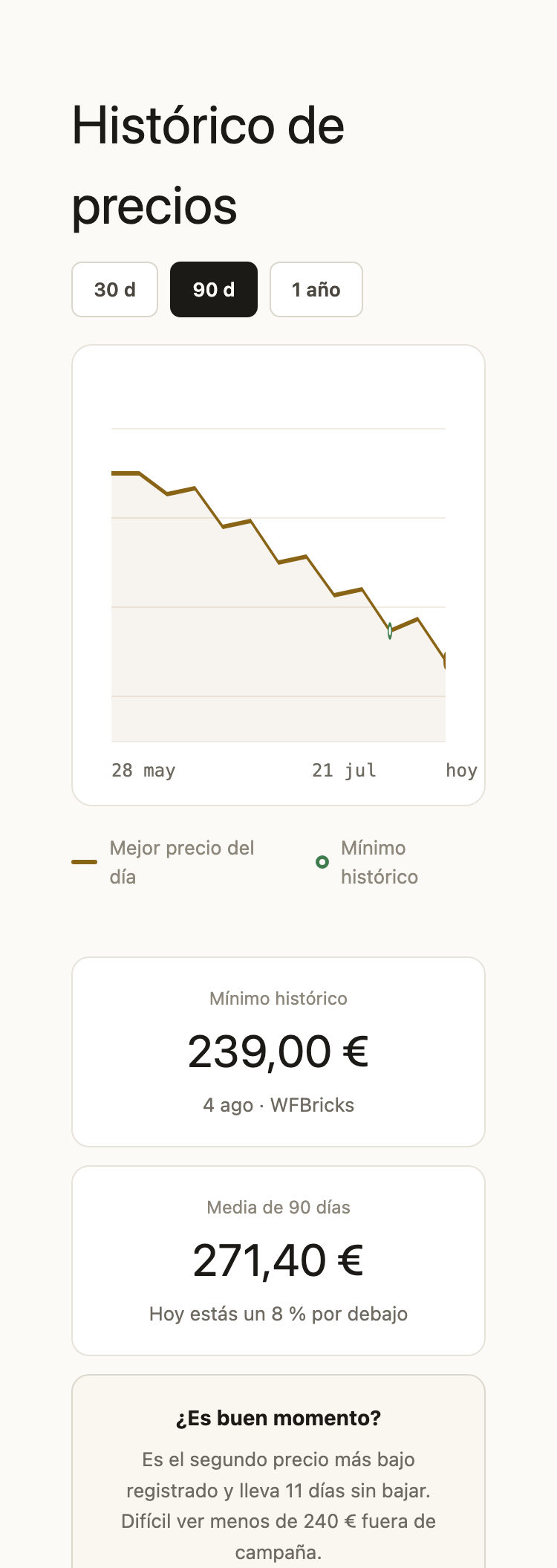Show the 1 año price history
The width and height of the screenshot is (557, 1568).
[316, 289]
